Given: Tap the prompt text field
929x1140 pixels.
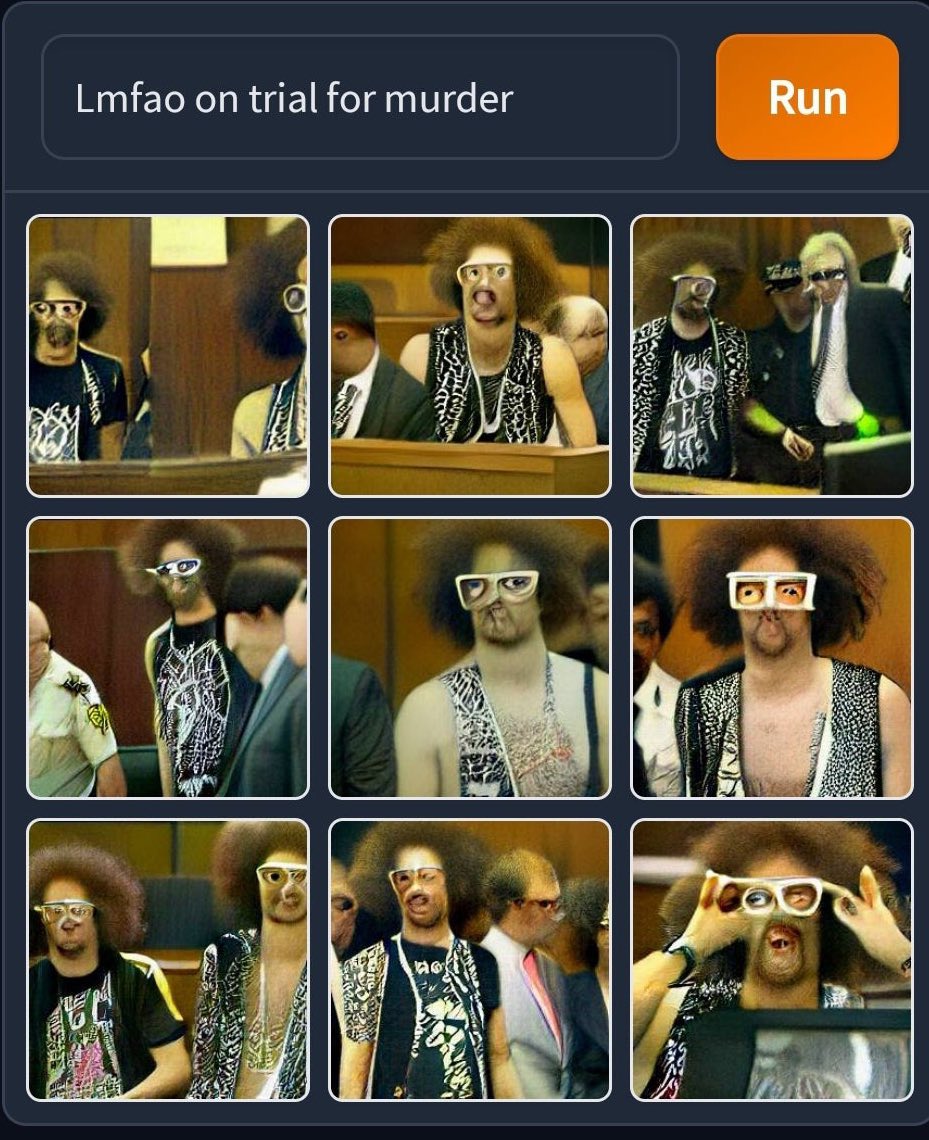Looking at the screenshot, I should pos(360,98).
